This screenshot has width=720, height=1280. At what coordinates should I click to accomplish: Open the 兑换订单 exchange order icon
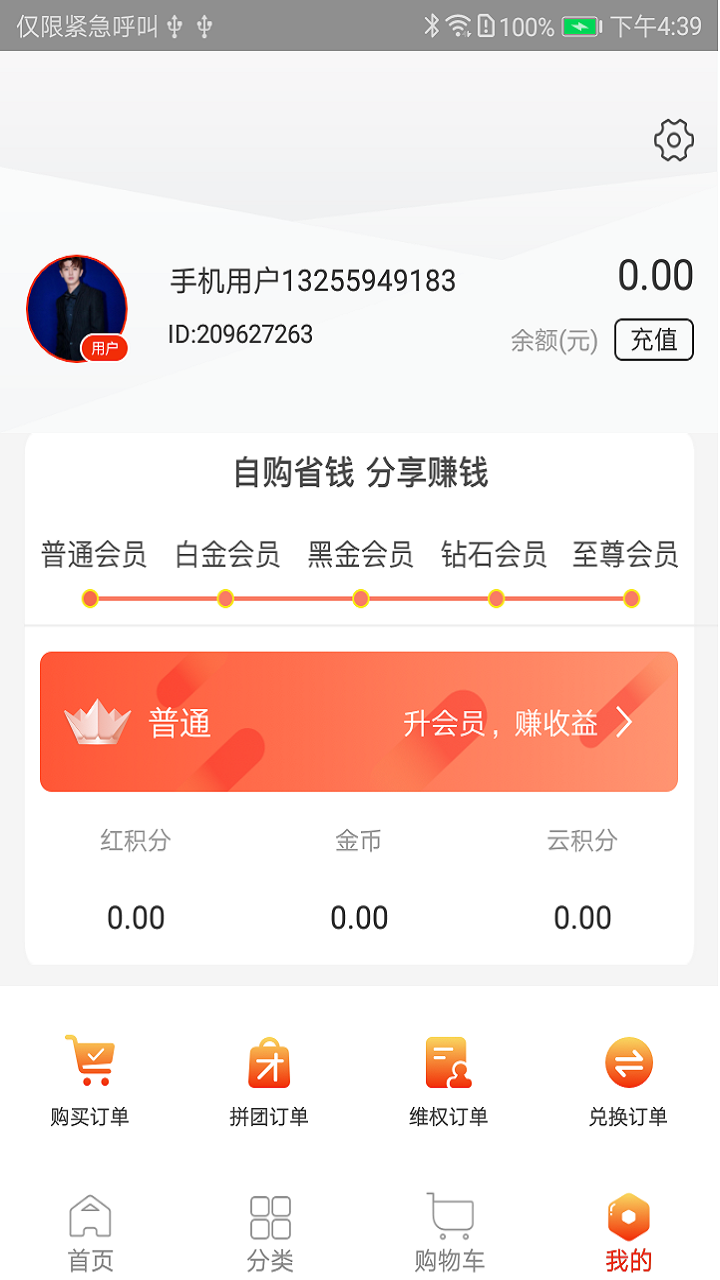tap(628, 1062)
